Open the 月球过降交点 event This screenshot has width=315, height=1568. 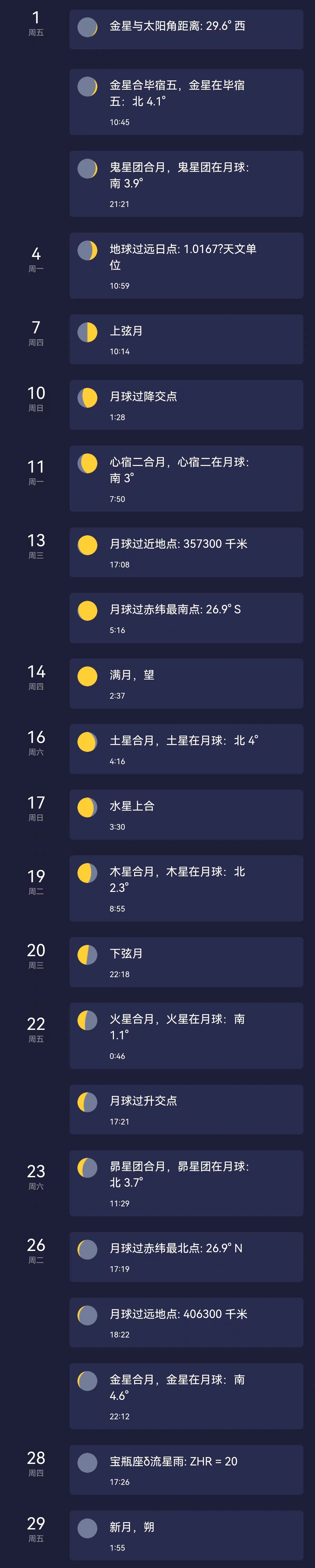click(x=186, y=405)
